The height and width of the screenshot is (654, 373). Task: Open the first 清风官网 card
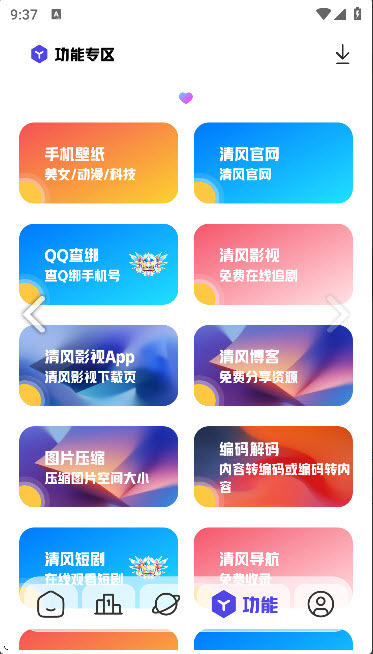pos(273,163)
